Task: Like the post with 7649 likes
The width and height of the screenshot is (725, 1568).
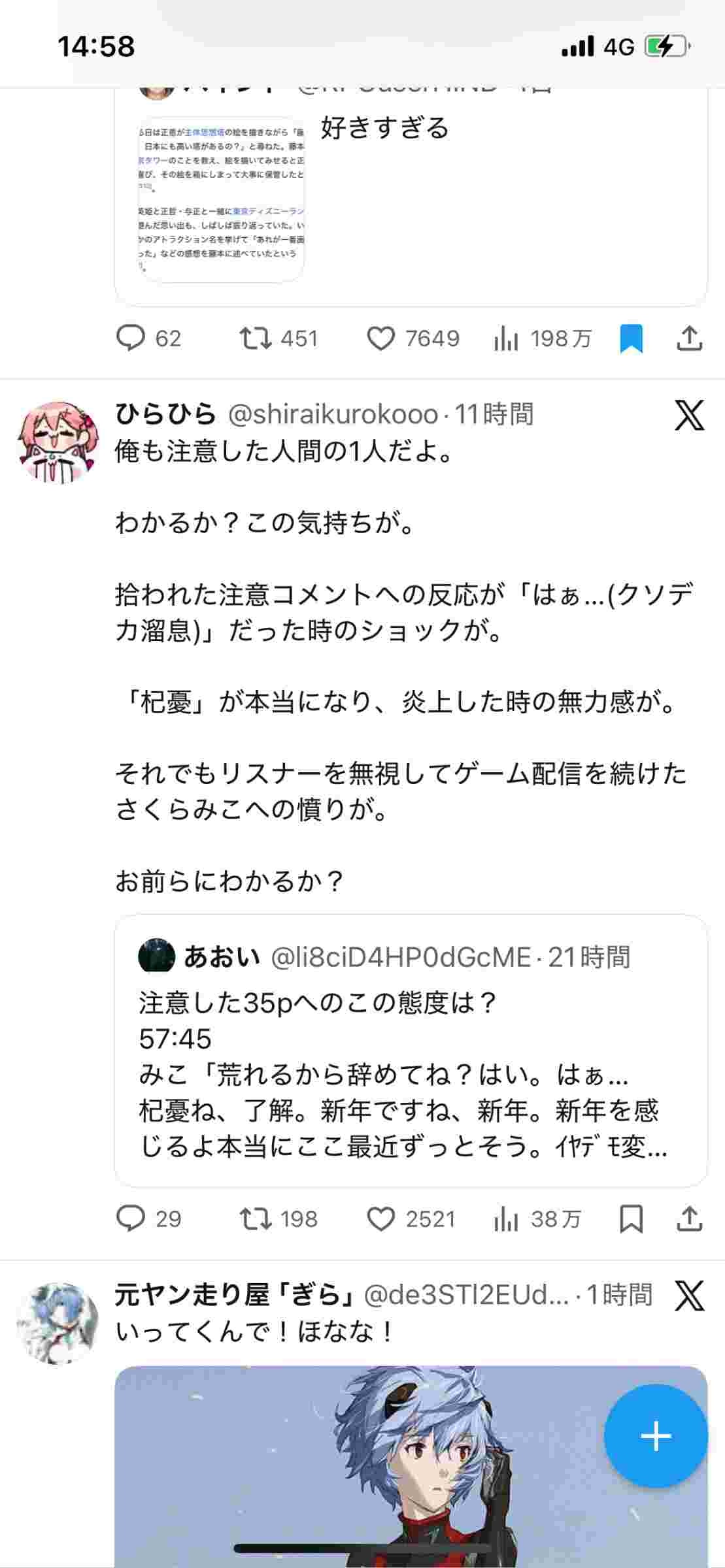Action: click(x=380, y=338)
